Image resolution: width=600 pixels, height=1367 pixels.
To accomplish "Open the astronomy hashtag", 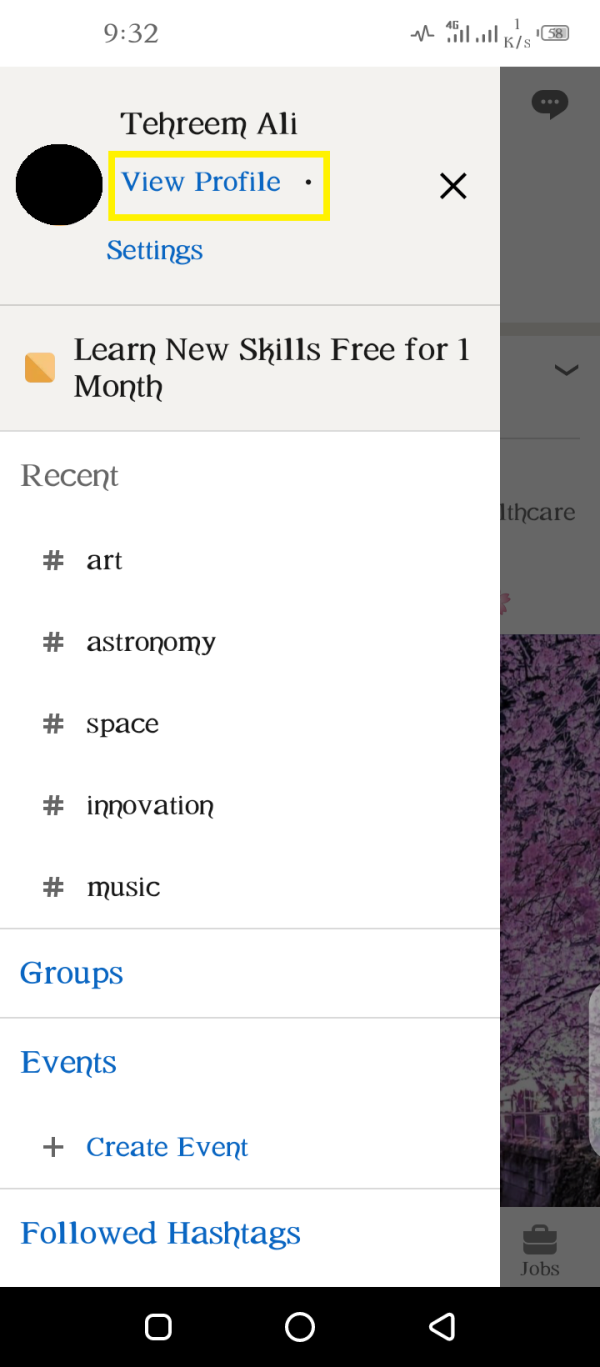I will 150,643.
